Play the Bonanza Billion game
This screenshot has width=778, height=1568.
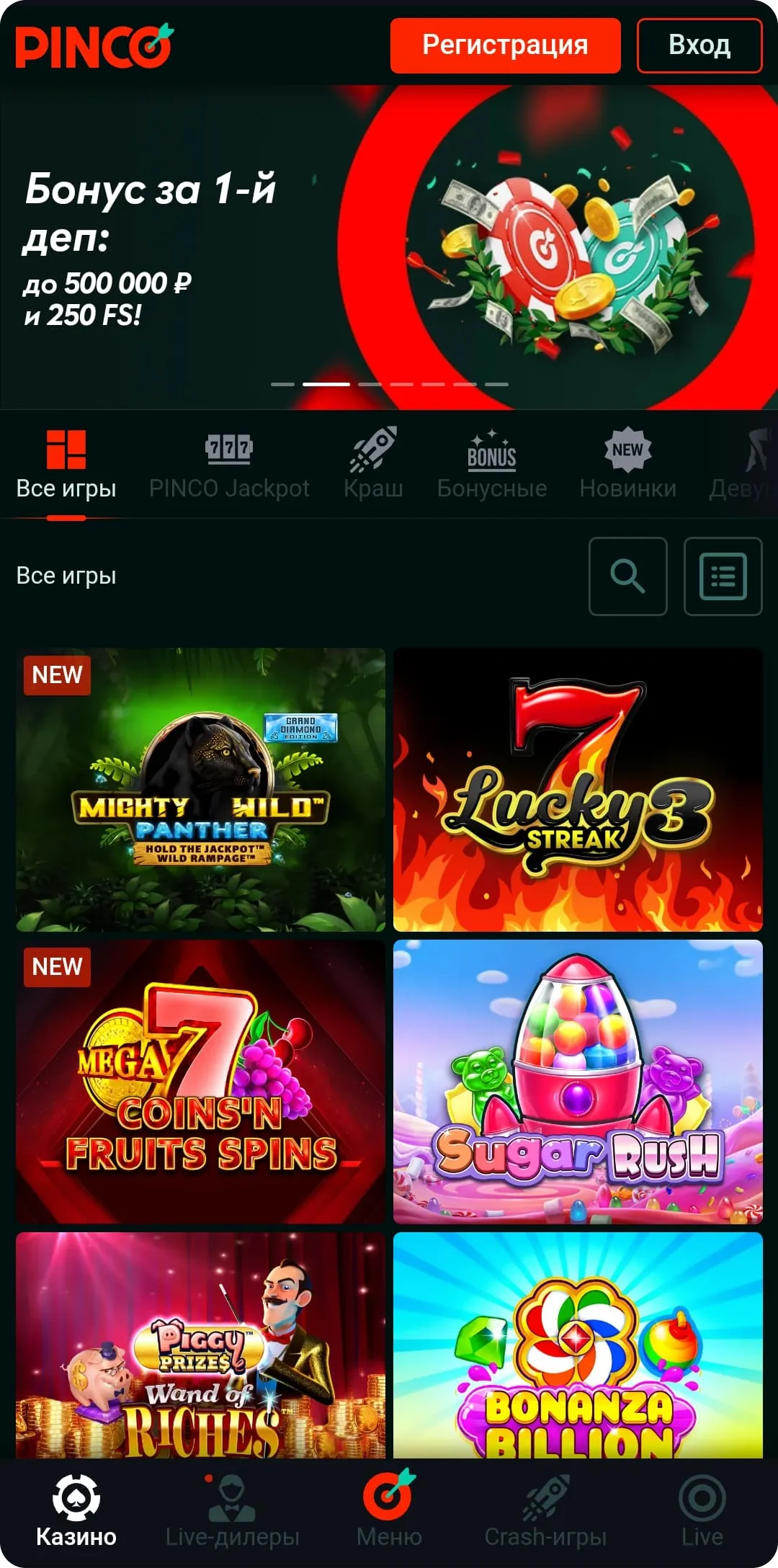(x=578, y=1345)
